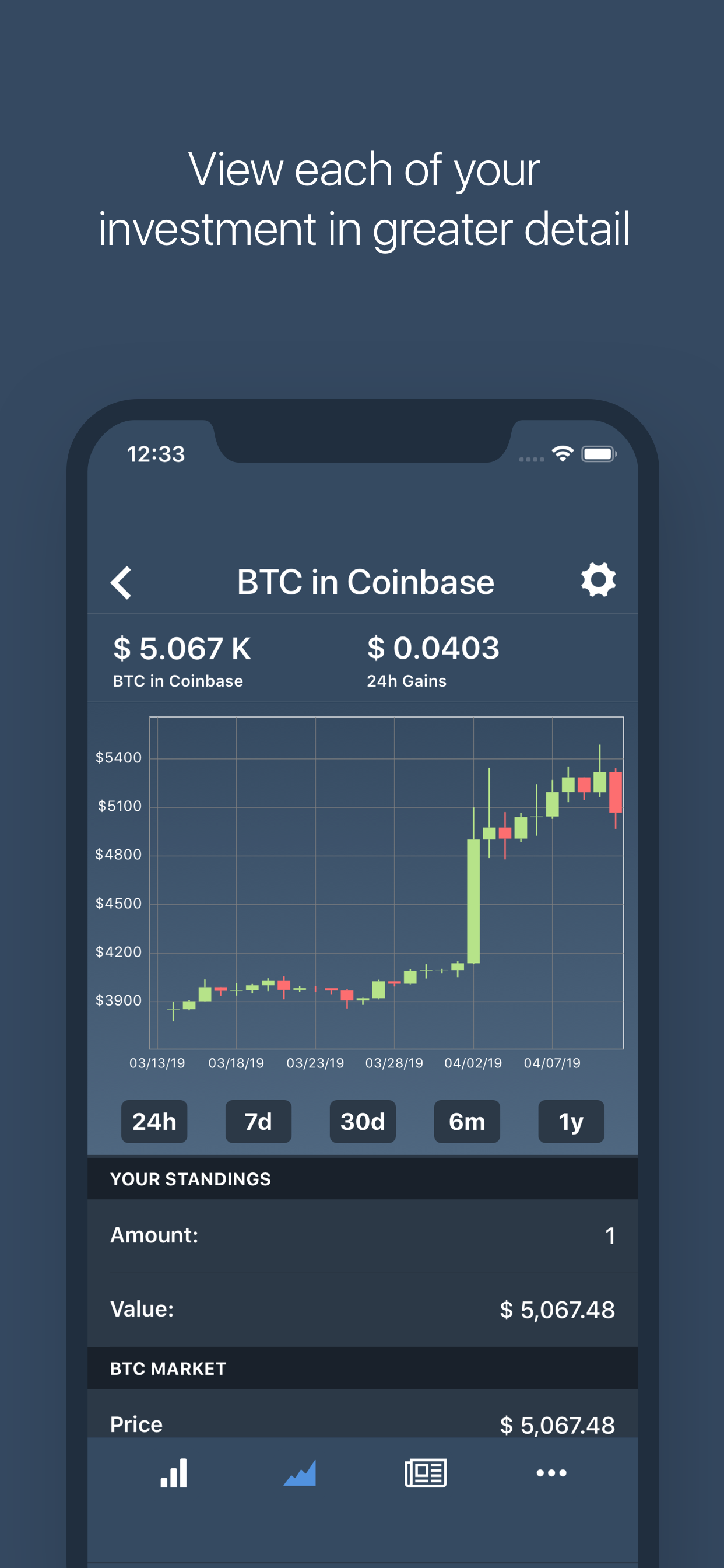Open the news section icon
724x1568 pixels.
coord(426,1473)
